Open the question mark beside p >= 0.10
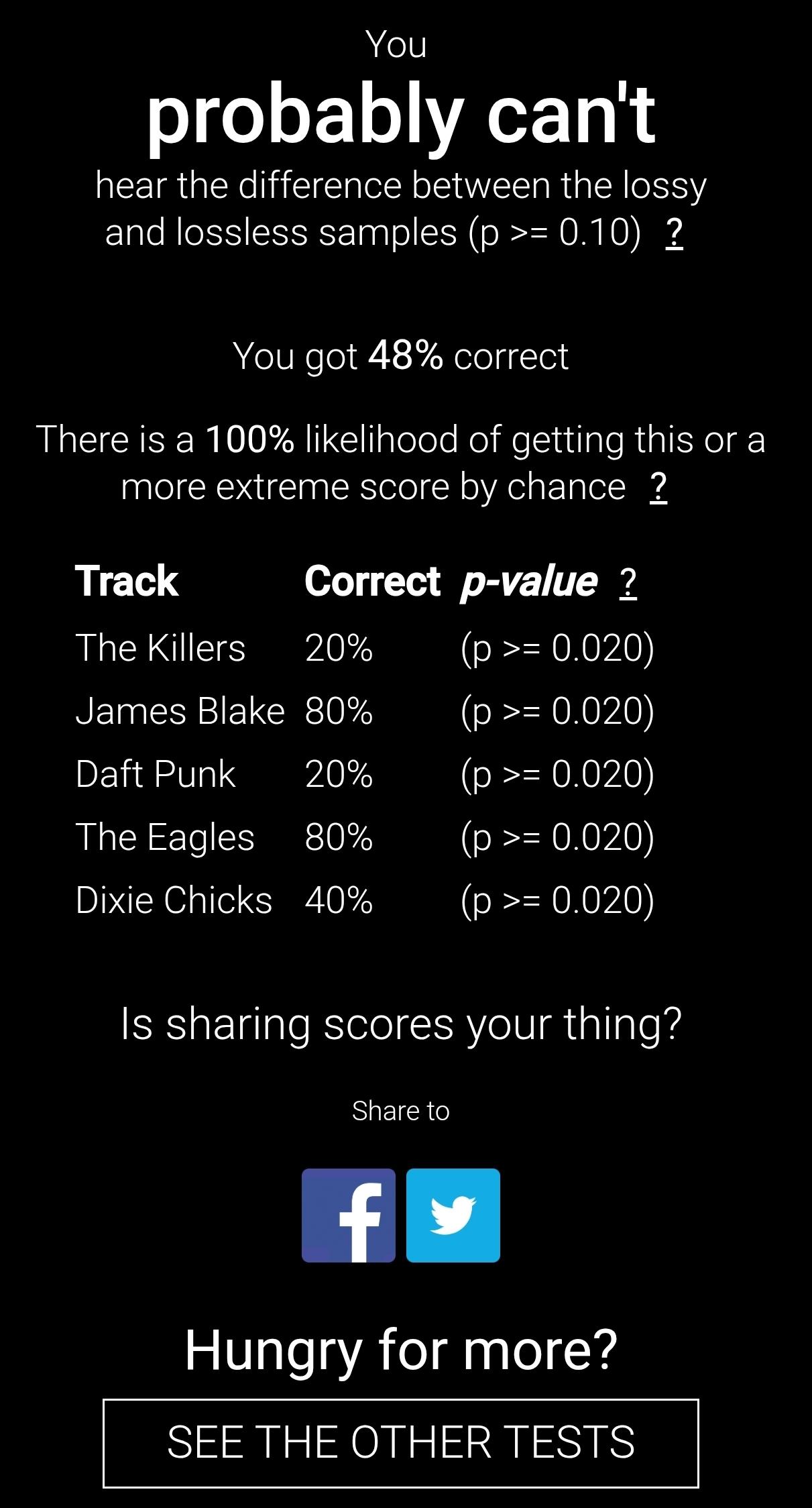Viewport: 812px width, 1508px height. click(675, 233)
